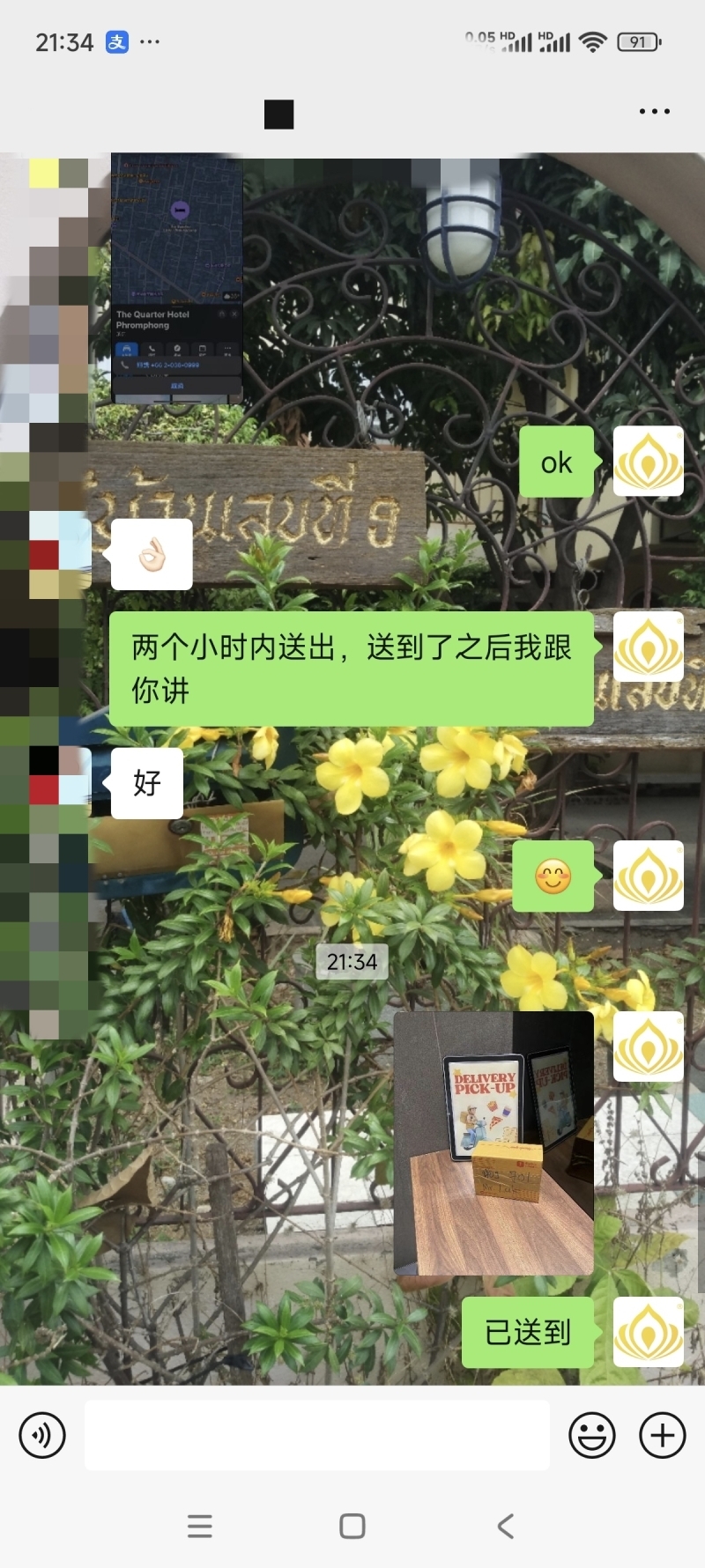Image resolution: width=705 pixels, height=1568 pixels.
Task: Open sender's lotus avatar beside 已送到
Action: click(649, 1332)
